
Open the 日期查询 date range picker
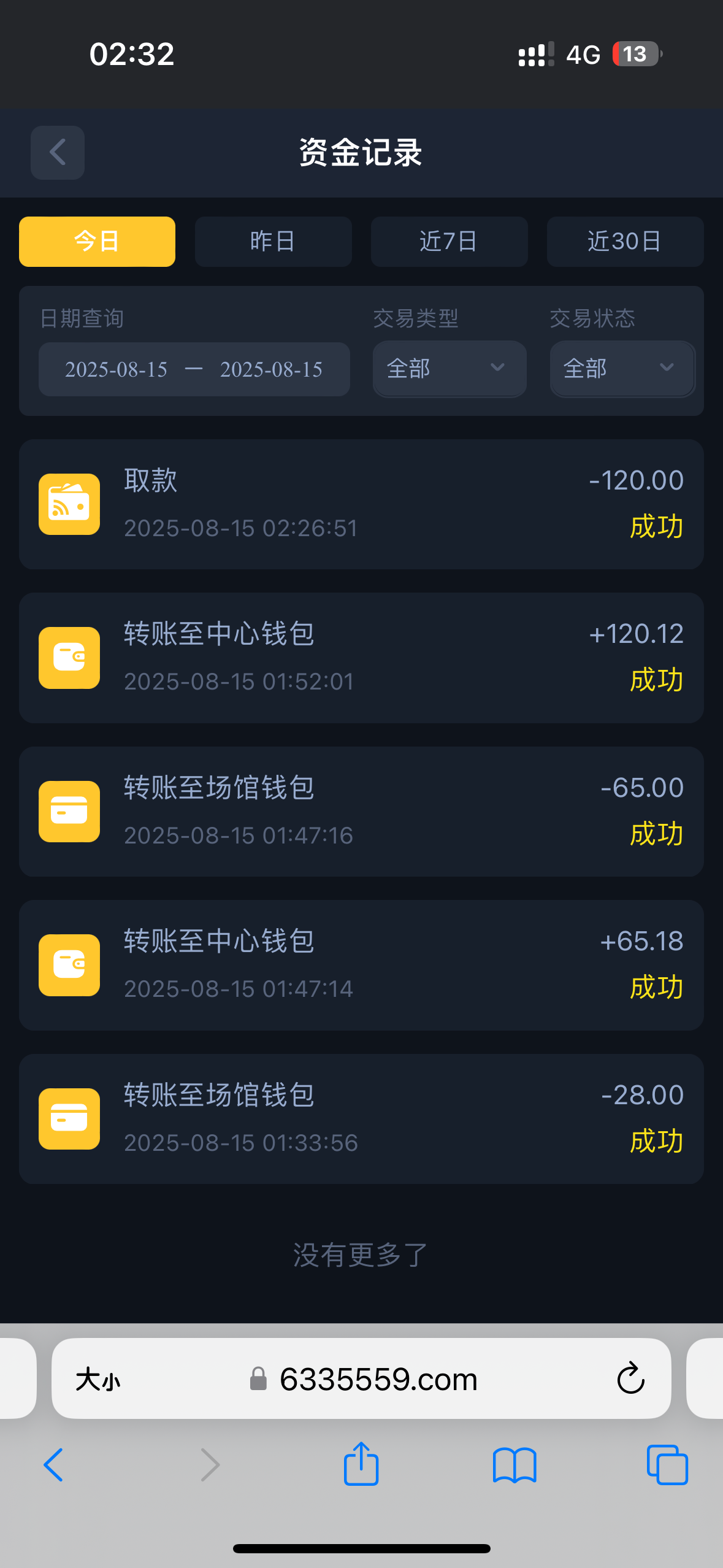(194, 369)
